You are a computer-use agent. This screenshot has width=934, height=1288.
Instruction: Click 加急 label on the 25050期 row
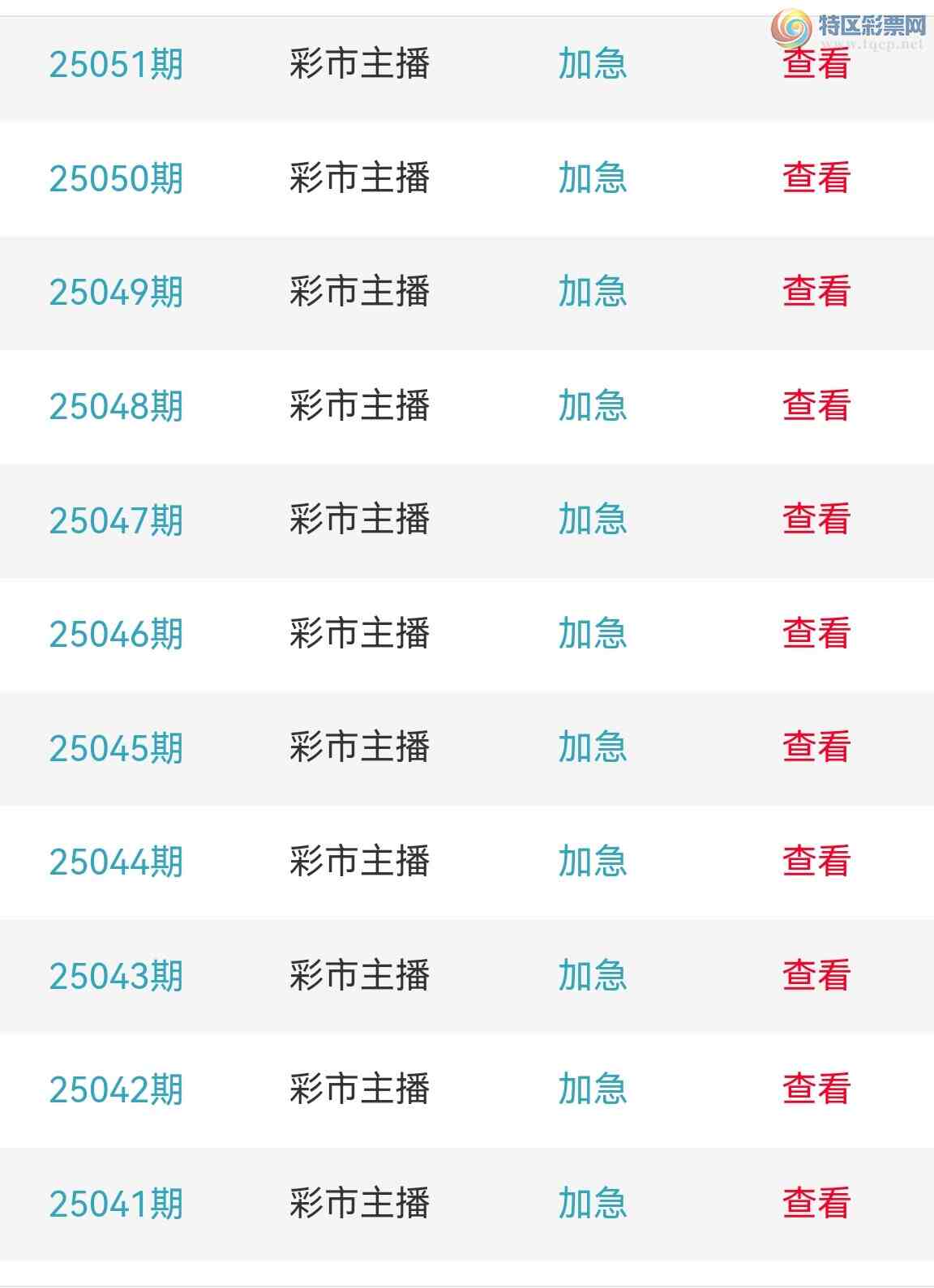(x=591, y=178)
